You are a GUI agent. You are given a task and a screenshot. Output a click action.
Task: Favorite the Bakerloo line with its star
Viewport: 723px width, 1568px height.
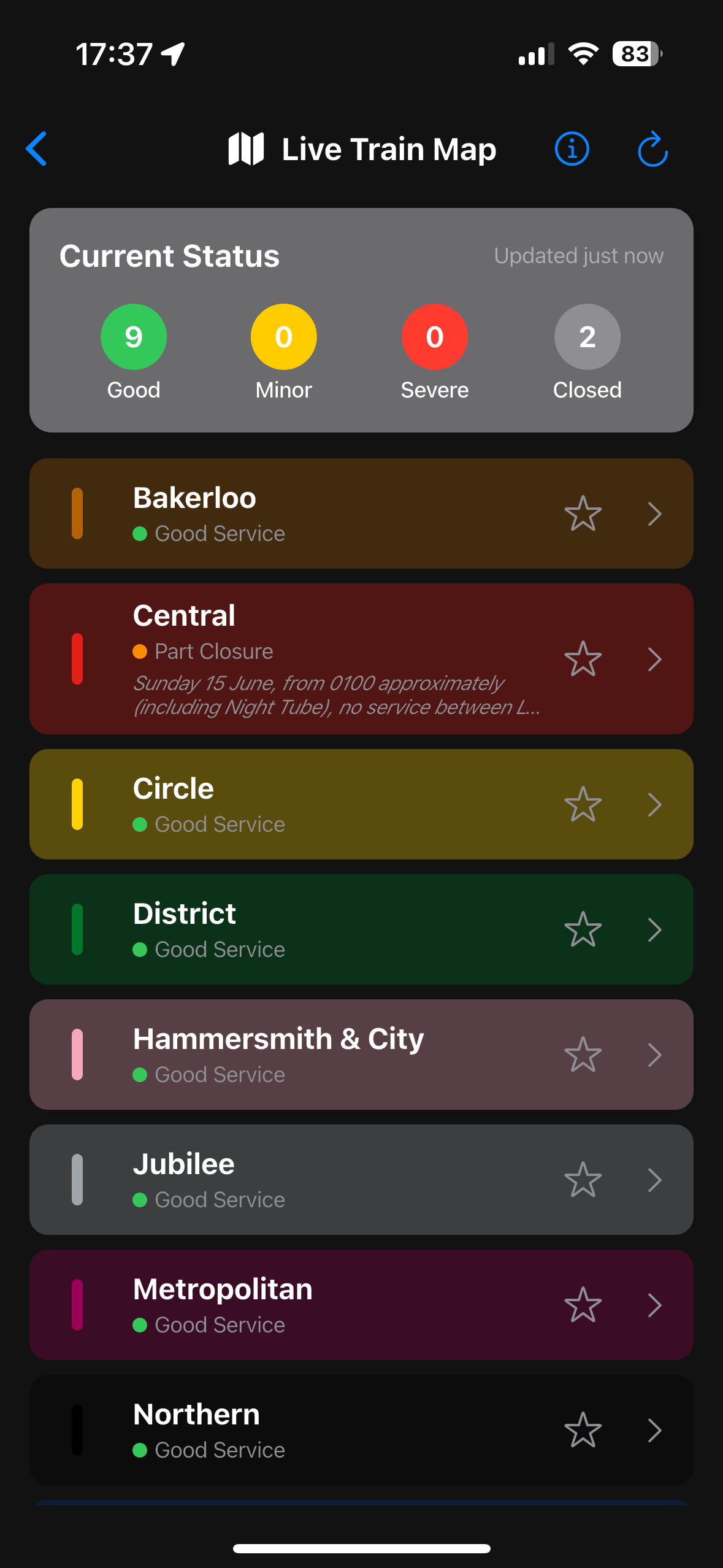[583, 514]
